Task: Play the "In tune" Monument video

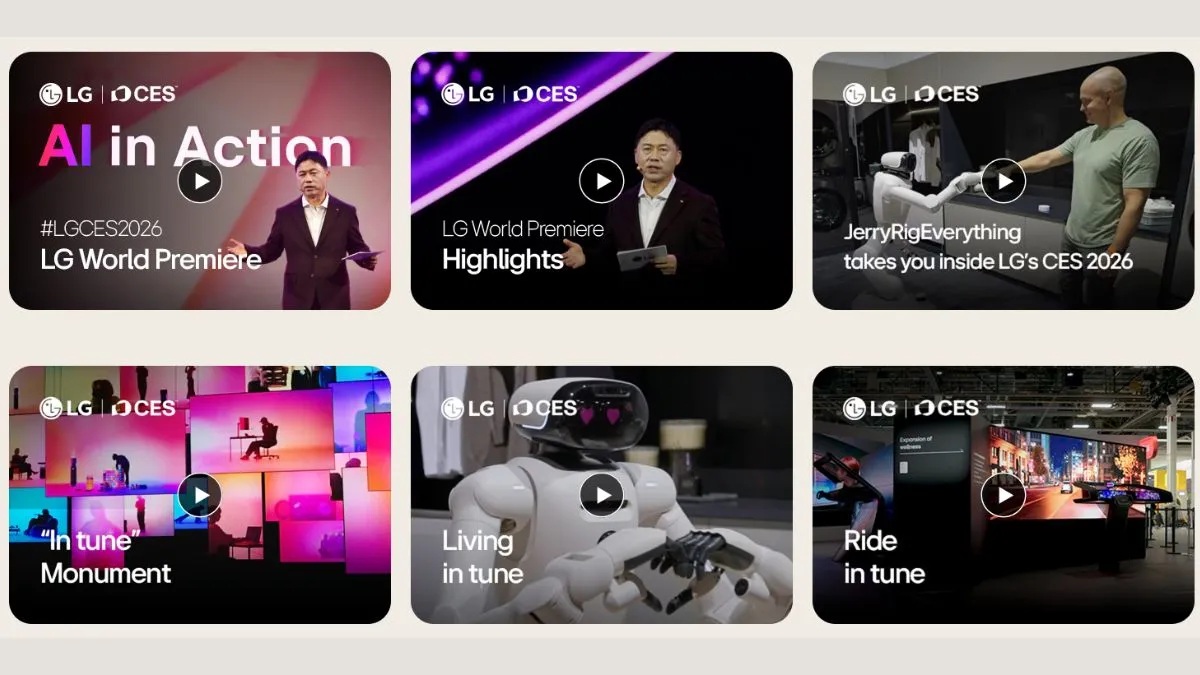Action: pyautogui.click(x=200, y=495)
